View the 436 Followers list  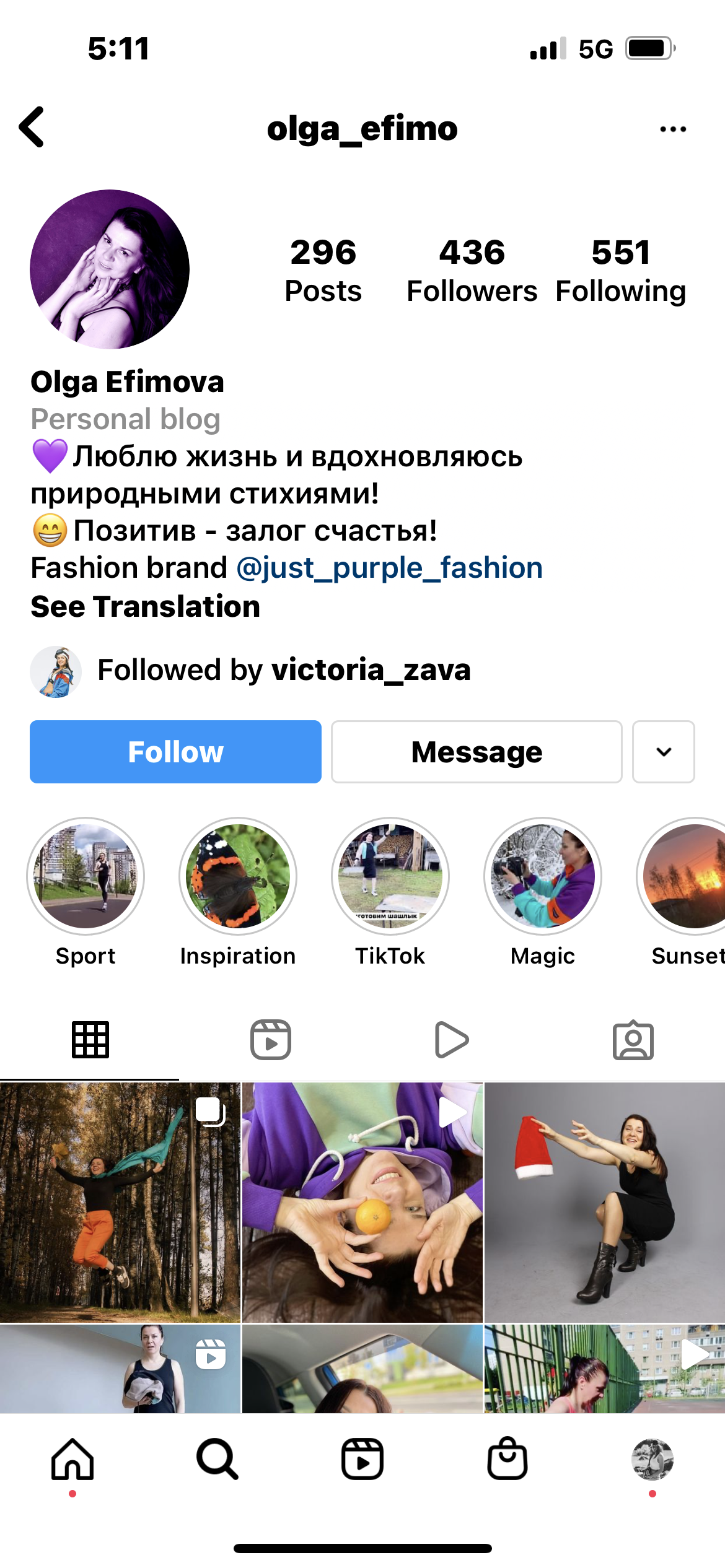tap(472, 271)
